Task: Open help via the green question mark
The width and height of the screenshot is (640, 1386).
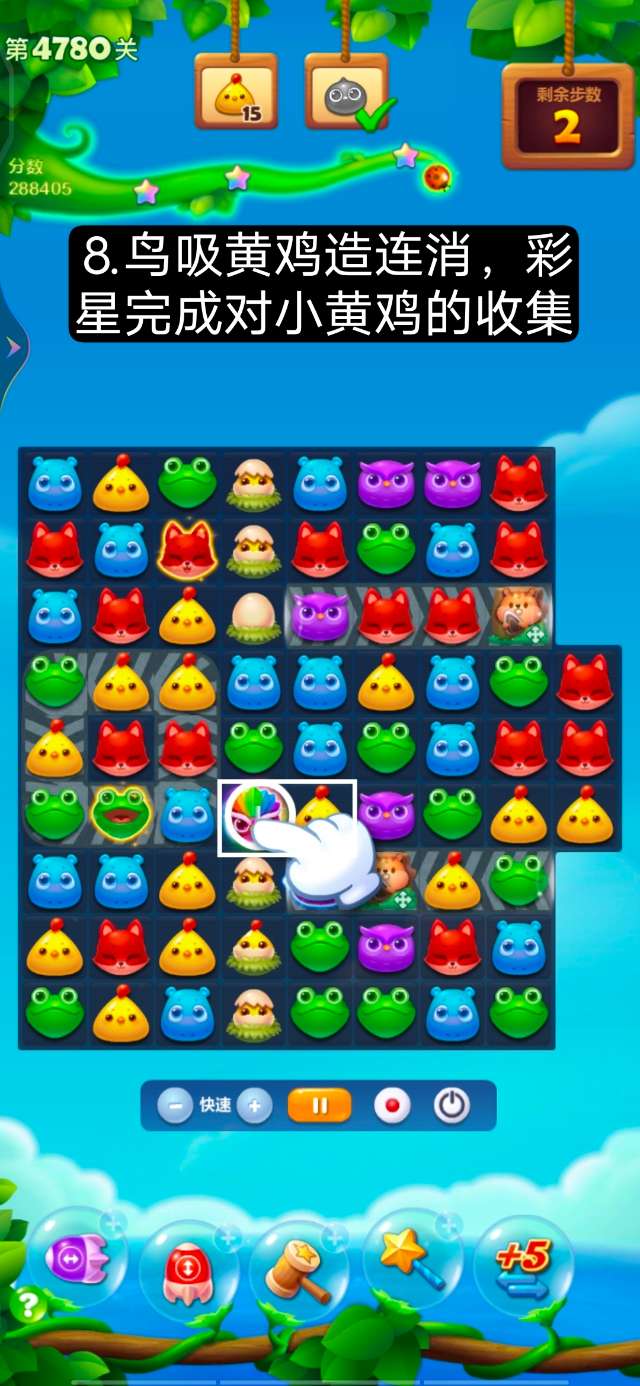Action: pyautogui.click(x=27, y=1304)
